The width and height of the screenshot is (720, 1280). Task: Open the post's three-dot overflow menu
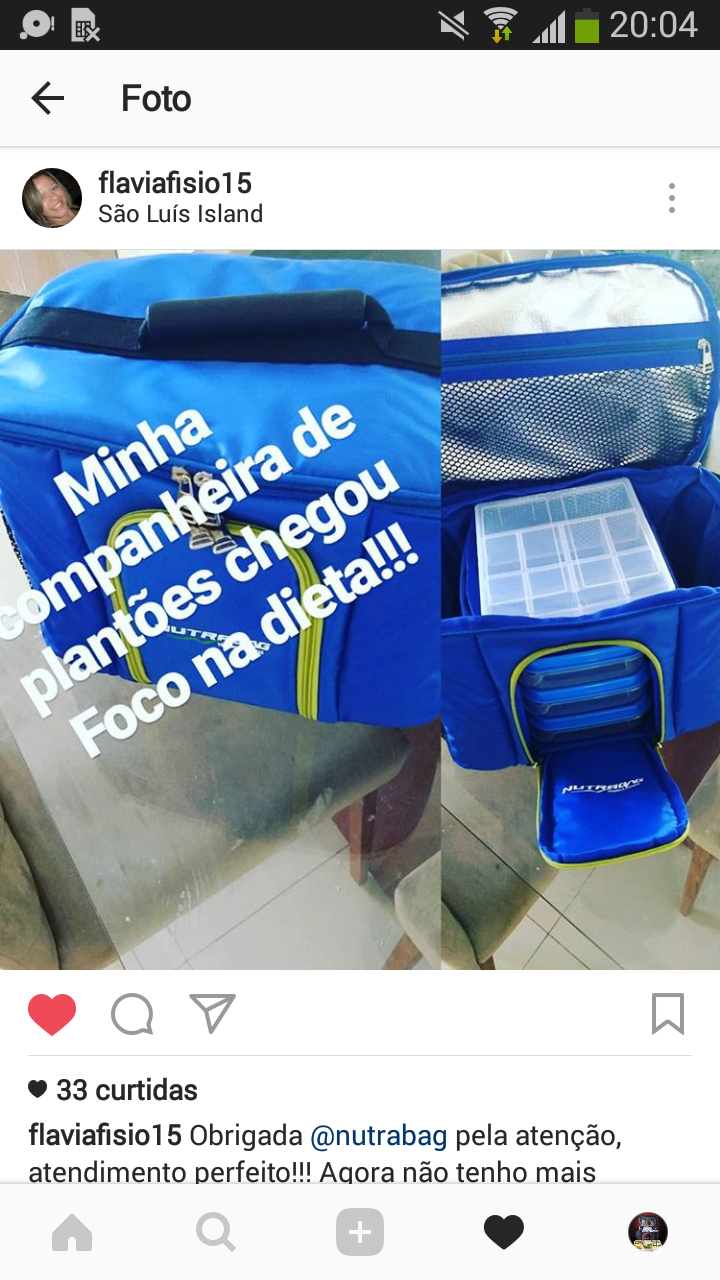pos(672,198)
